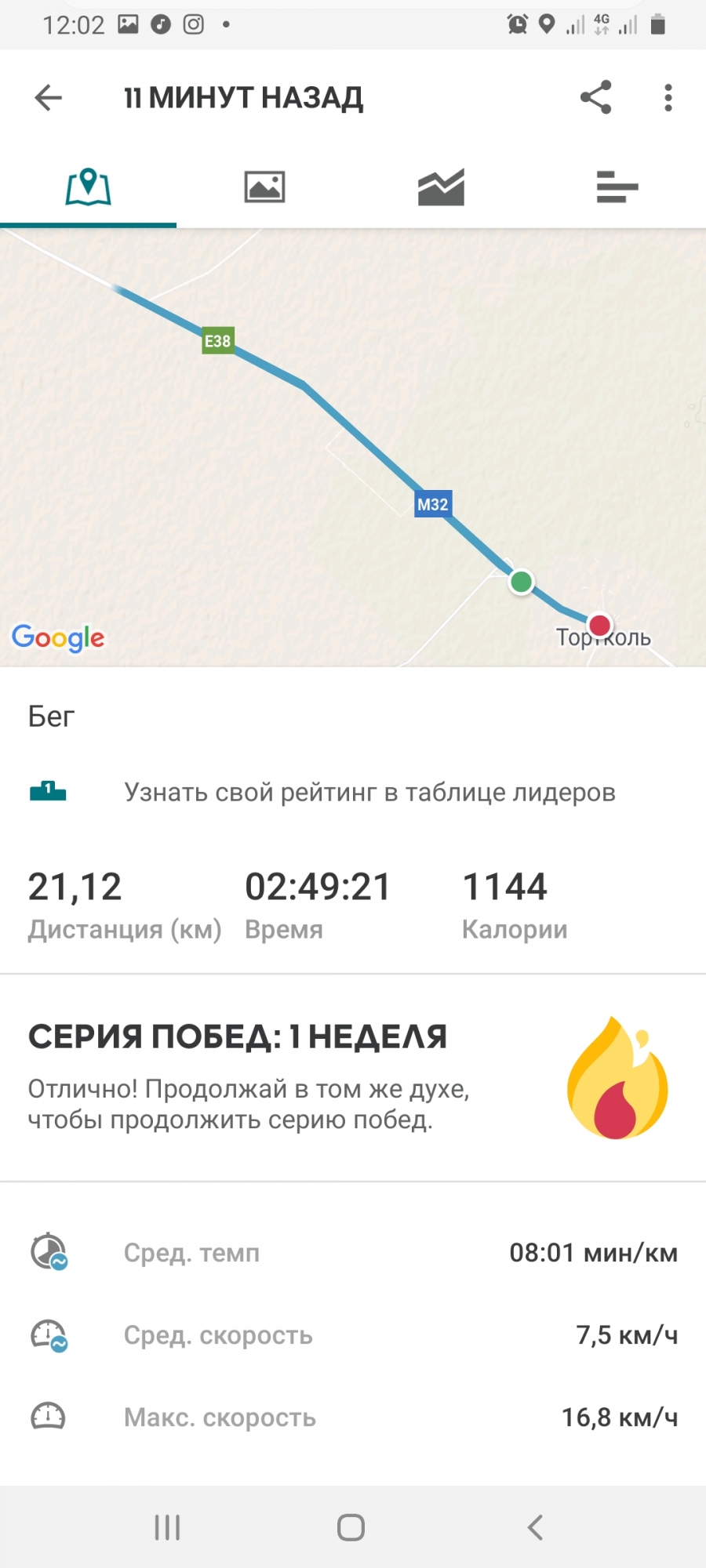Switch to the charts tab
This screenshot has height=1568, width=706.
click(441, 188)
